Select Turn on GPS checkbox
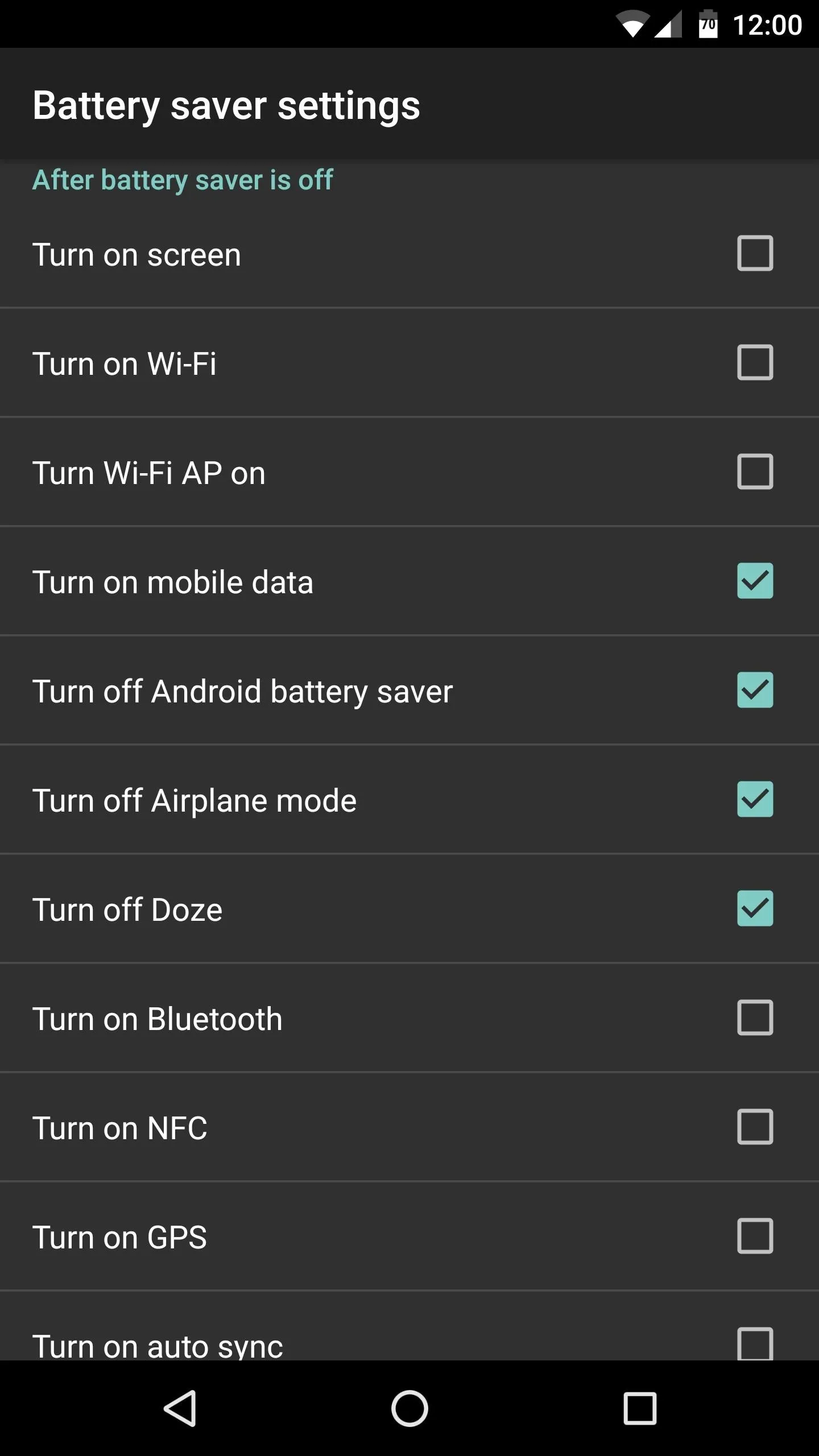The image size is (819, 1456). point(755,1236)
